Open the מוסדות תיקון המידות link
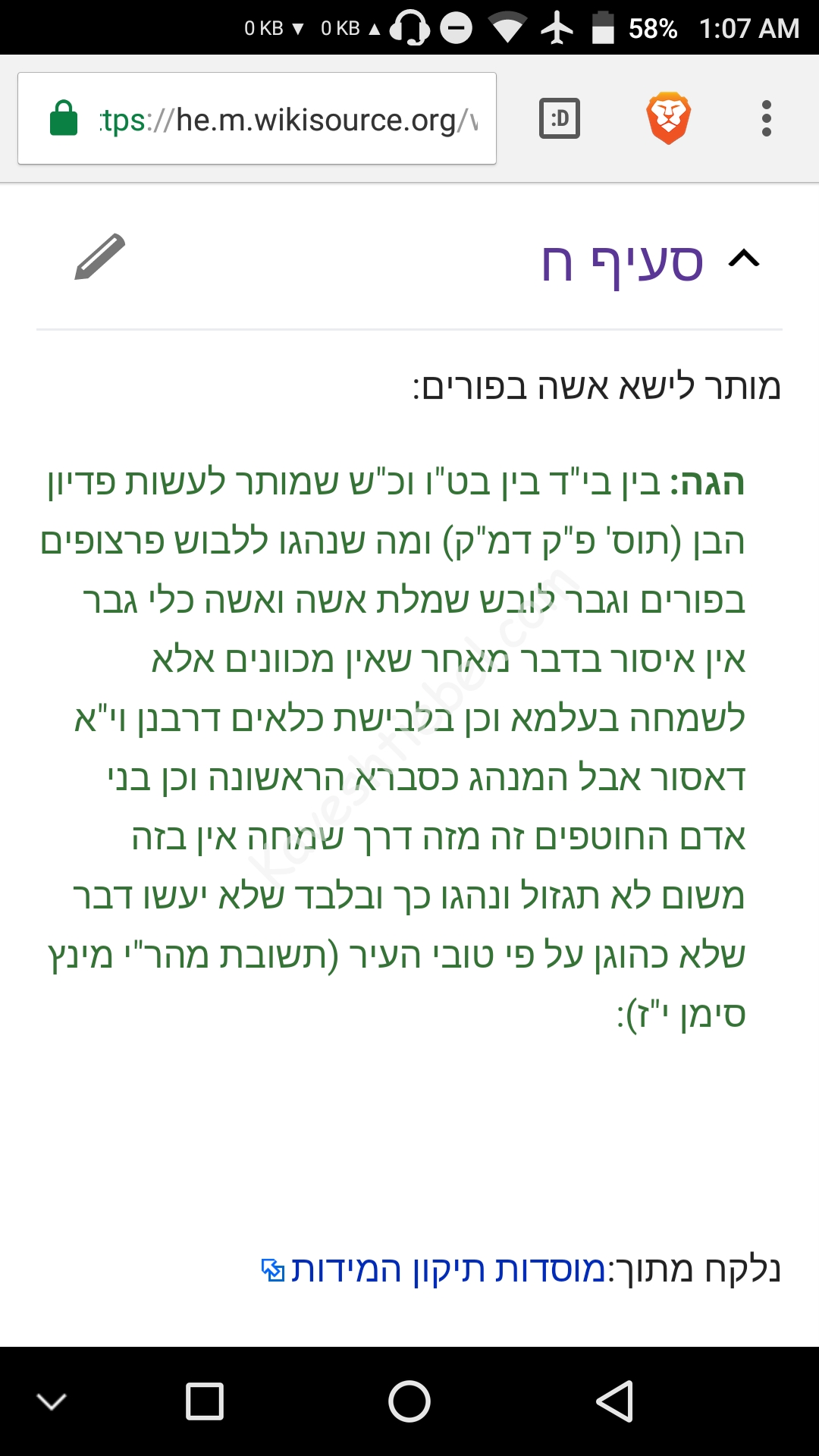 [x=447, y=1269]
